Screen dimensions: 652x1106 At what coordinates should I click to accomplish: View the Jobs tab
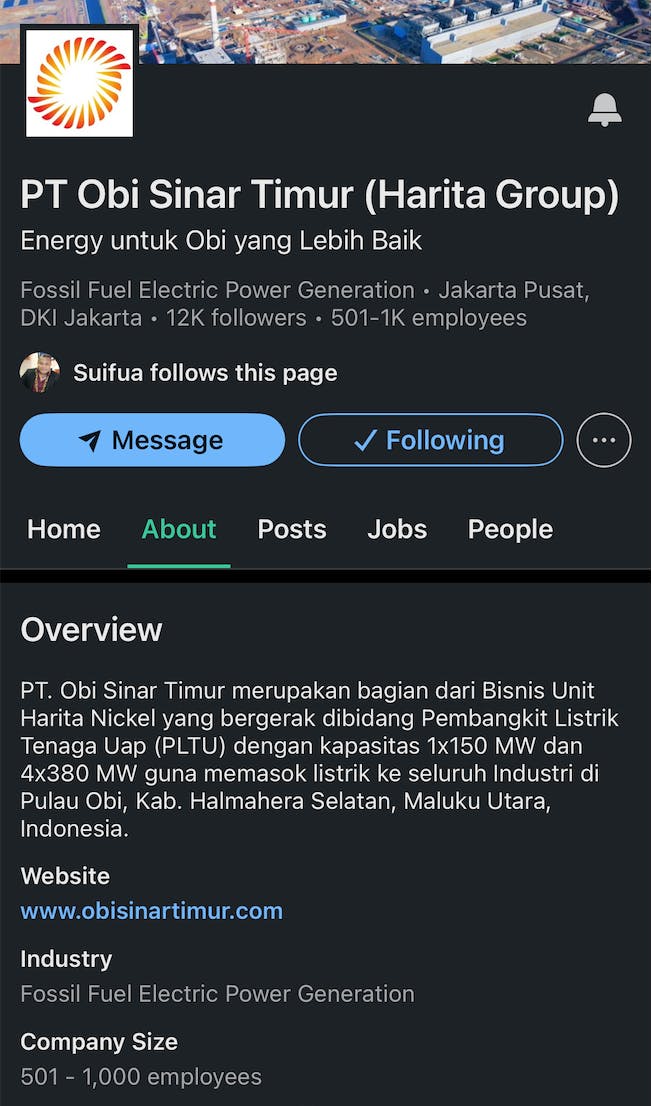[397, 529]
